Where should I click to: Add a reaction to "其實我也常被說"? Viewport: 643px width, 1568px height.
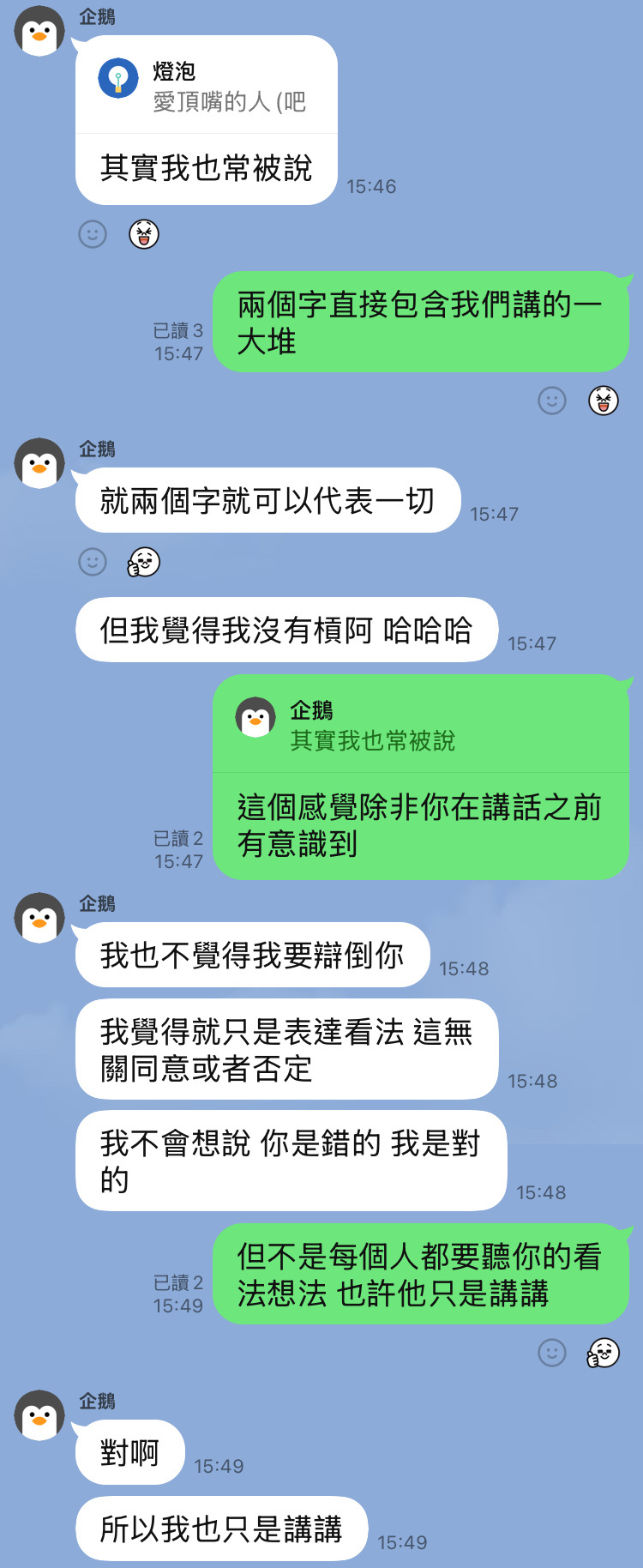93,234
